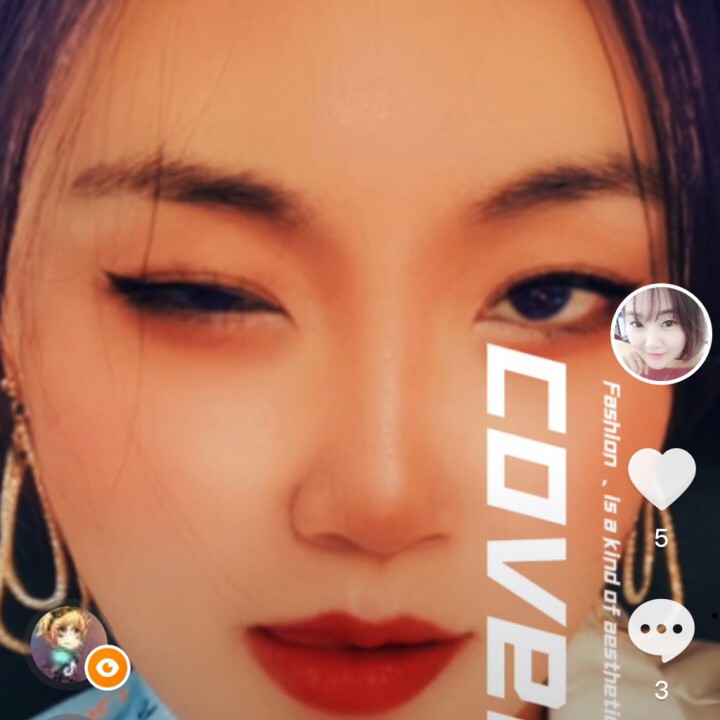Viewport: 720px width, 720px height.
Task: Like this video with the heart
Action: click(662, 477)
